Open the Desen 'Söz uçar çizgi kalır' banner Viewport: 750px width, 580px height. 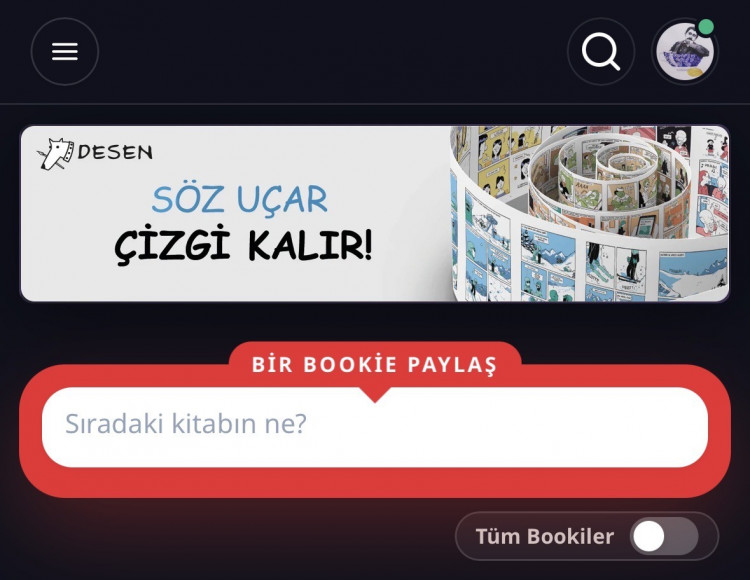coord(374,213)
